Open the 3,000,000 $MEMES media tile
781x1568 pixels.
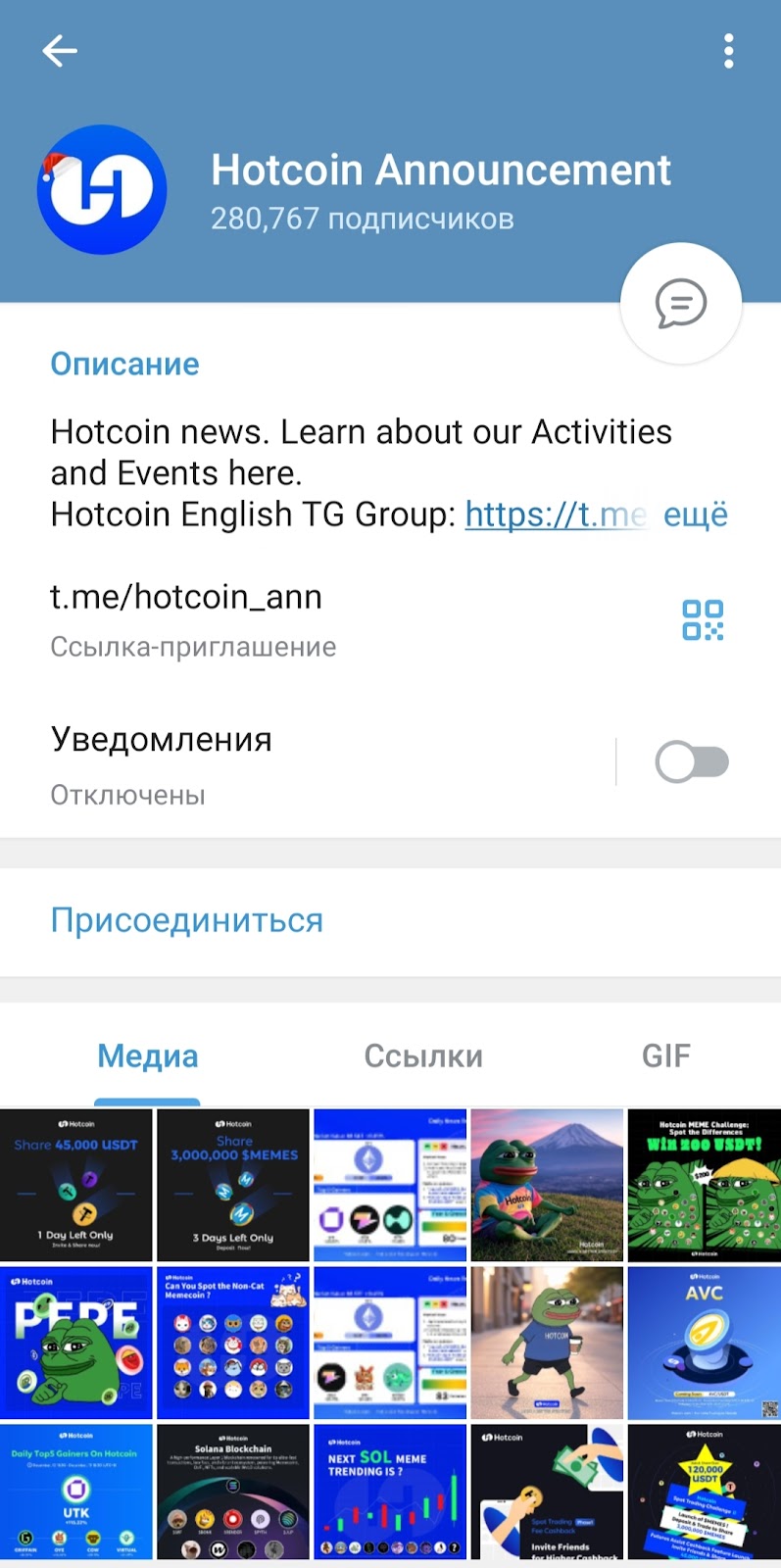[x=233, y=1185]
